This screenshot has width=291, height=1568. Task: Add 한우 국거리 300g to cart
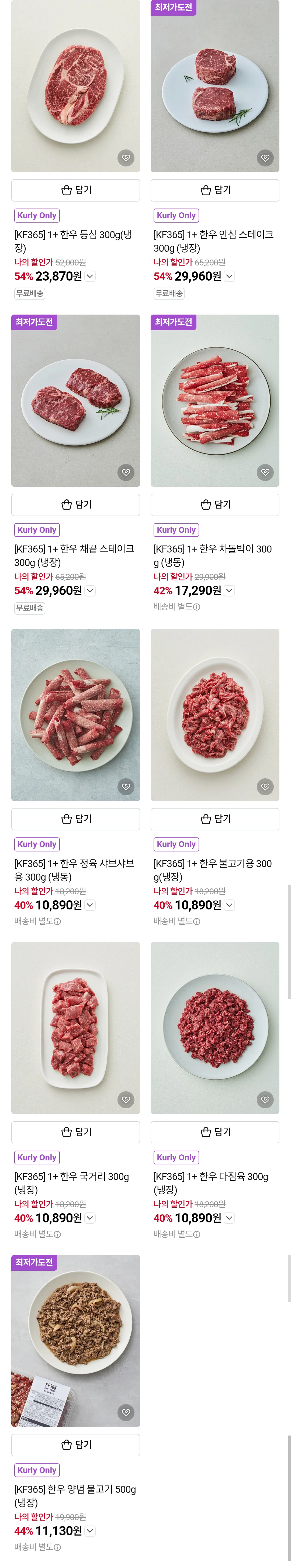(75, 1131)
